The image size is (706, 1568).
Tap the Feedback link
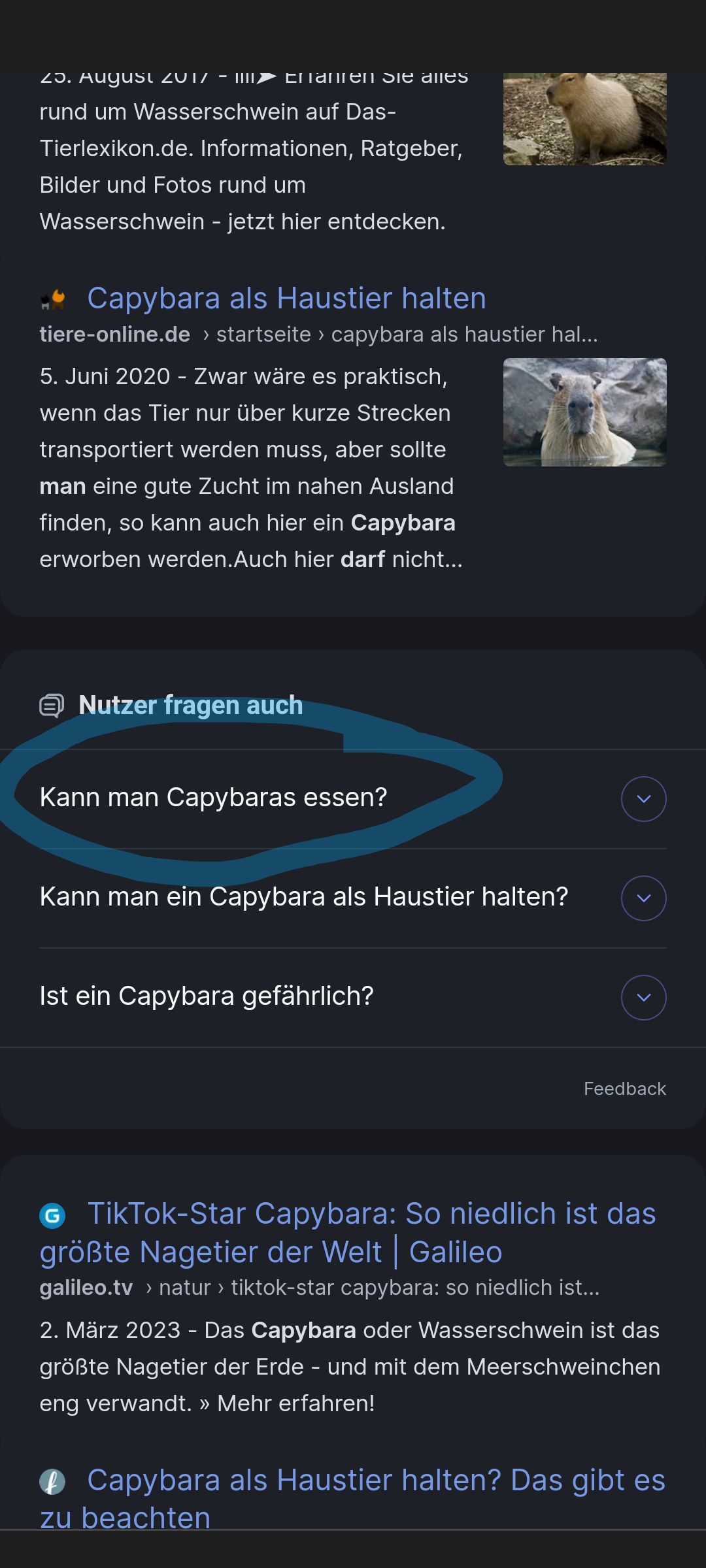624,1088
